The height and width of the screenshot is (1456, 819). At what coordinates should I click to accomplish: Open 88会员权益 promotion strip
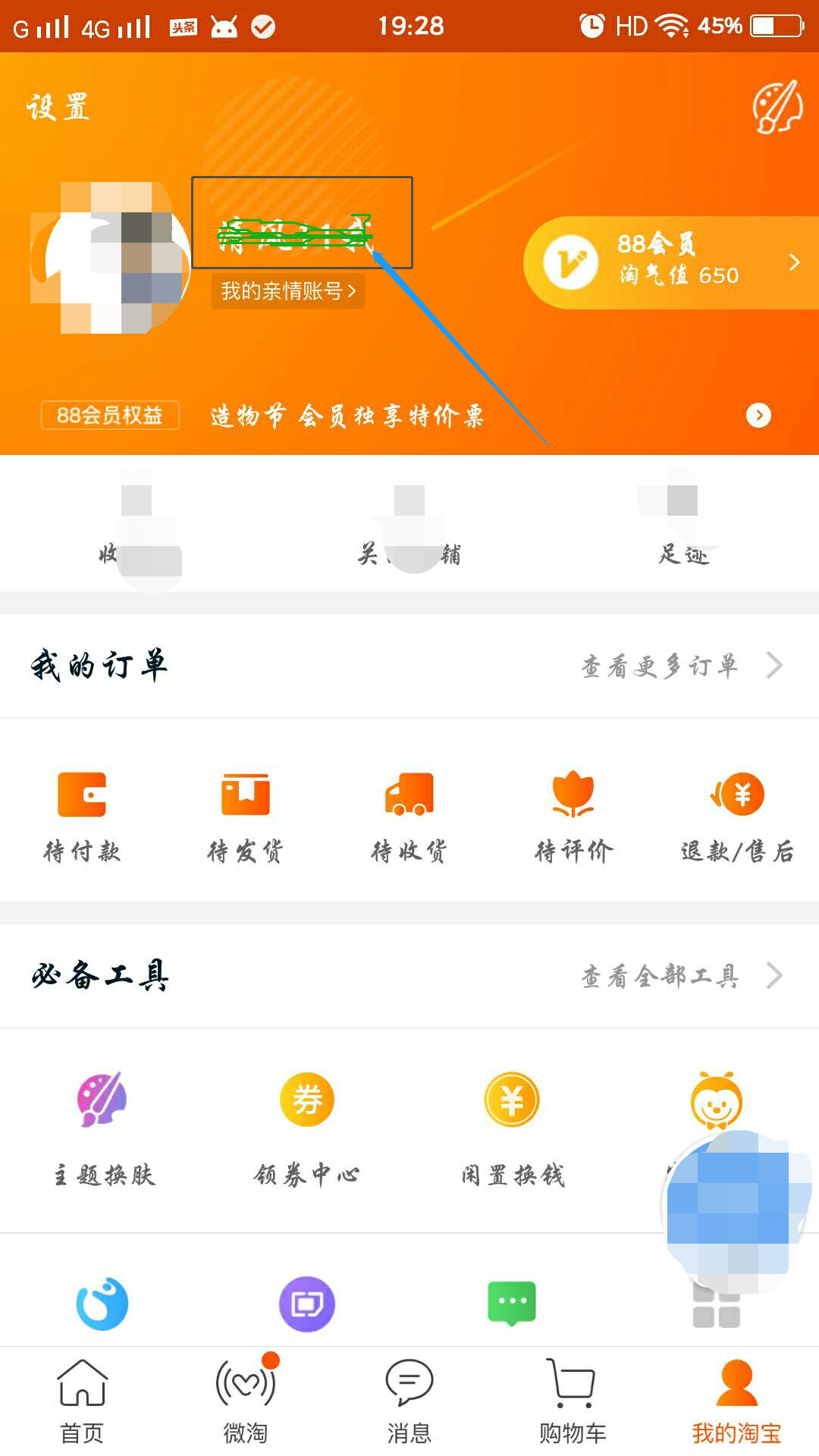point(110,416)
